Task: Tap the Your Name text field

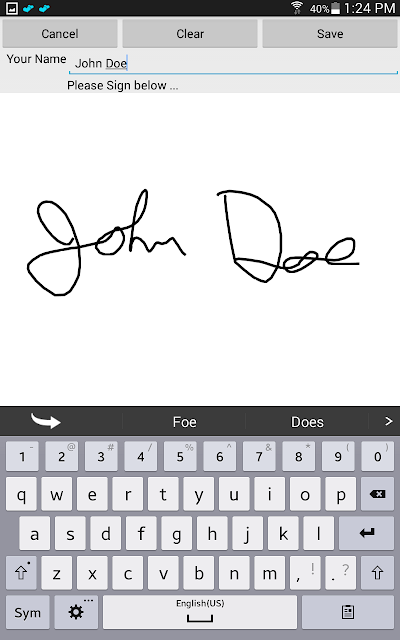Action: 233,64
